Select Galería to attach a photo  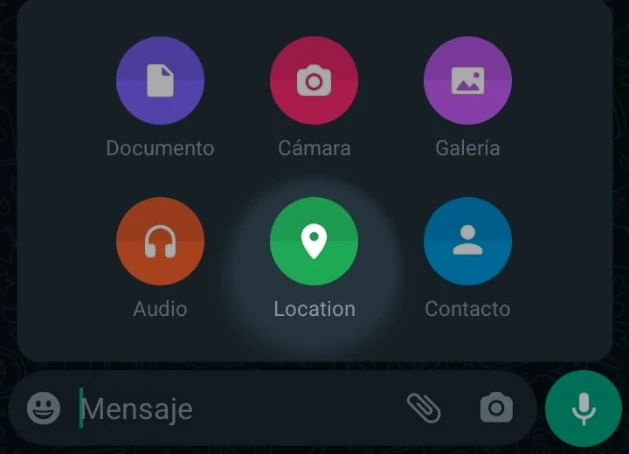(x=467, y=81)
